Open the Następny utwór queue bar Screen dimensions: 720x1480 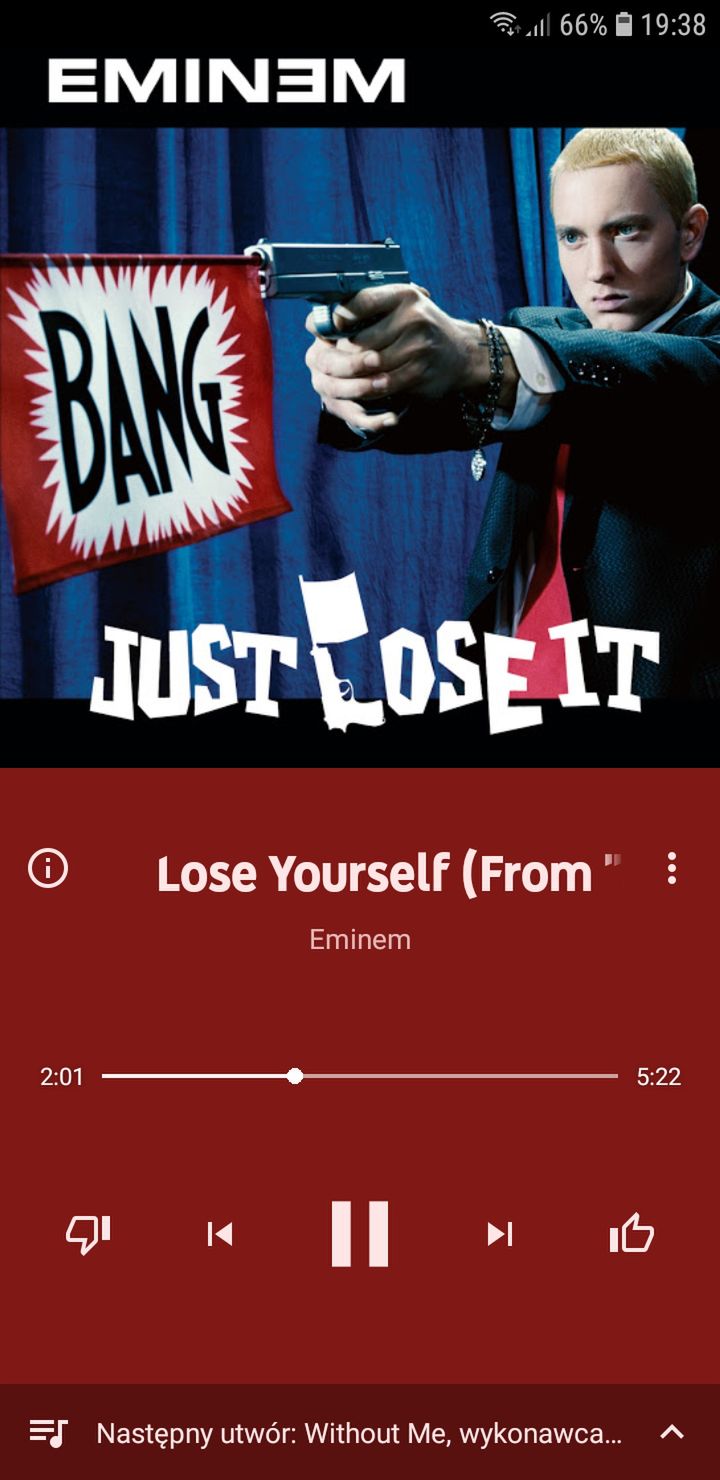pos(360,1432)
